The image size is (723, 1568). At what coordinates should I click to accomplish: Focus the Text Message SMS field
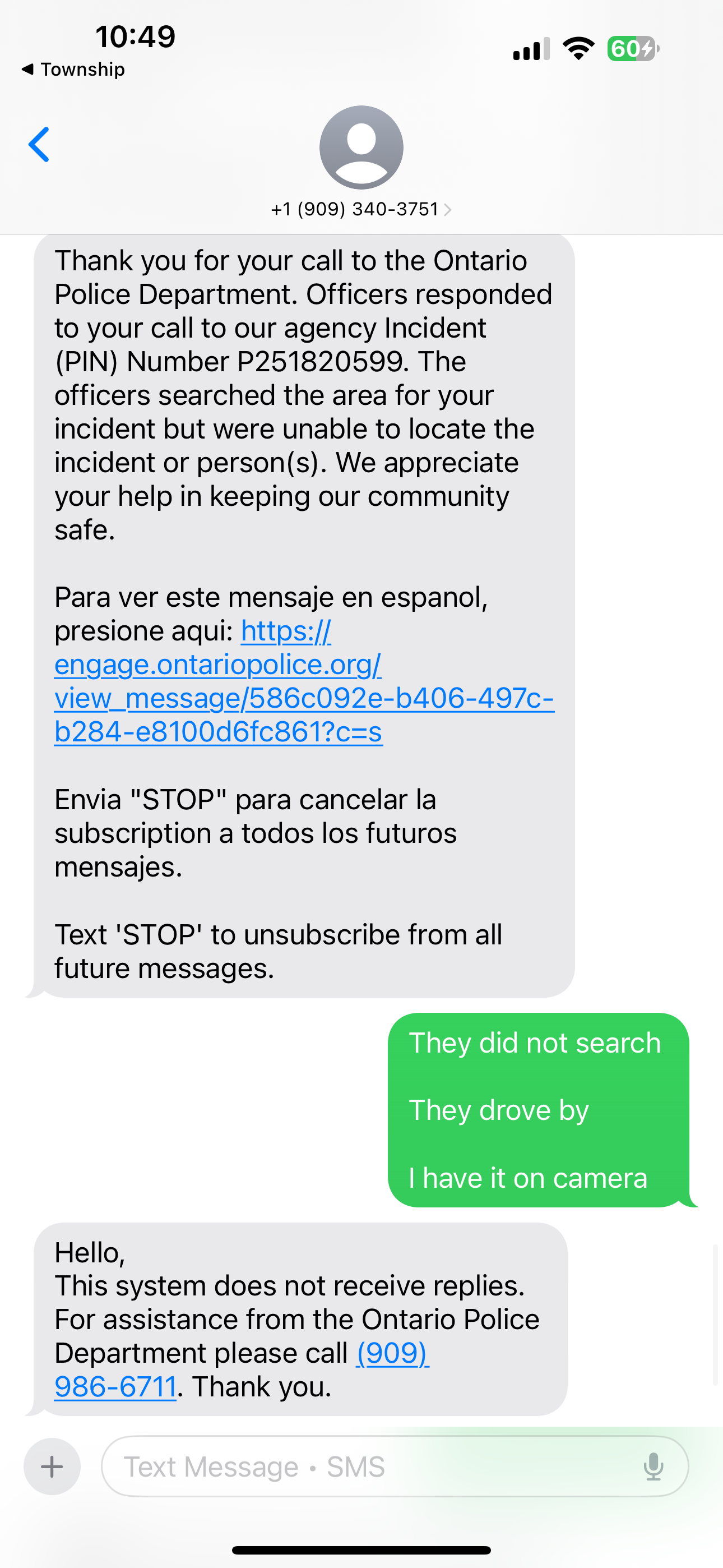pos(371,1466)
